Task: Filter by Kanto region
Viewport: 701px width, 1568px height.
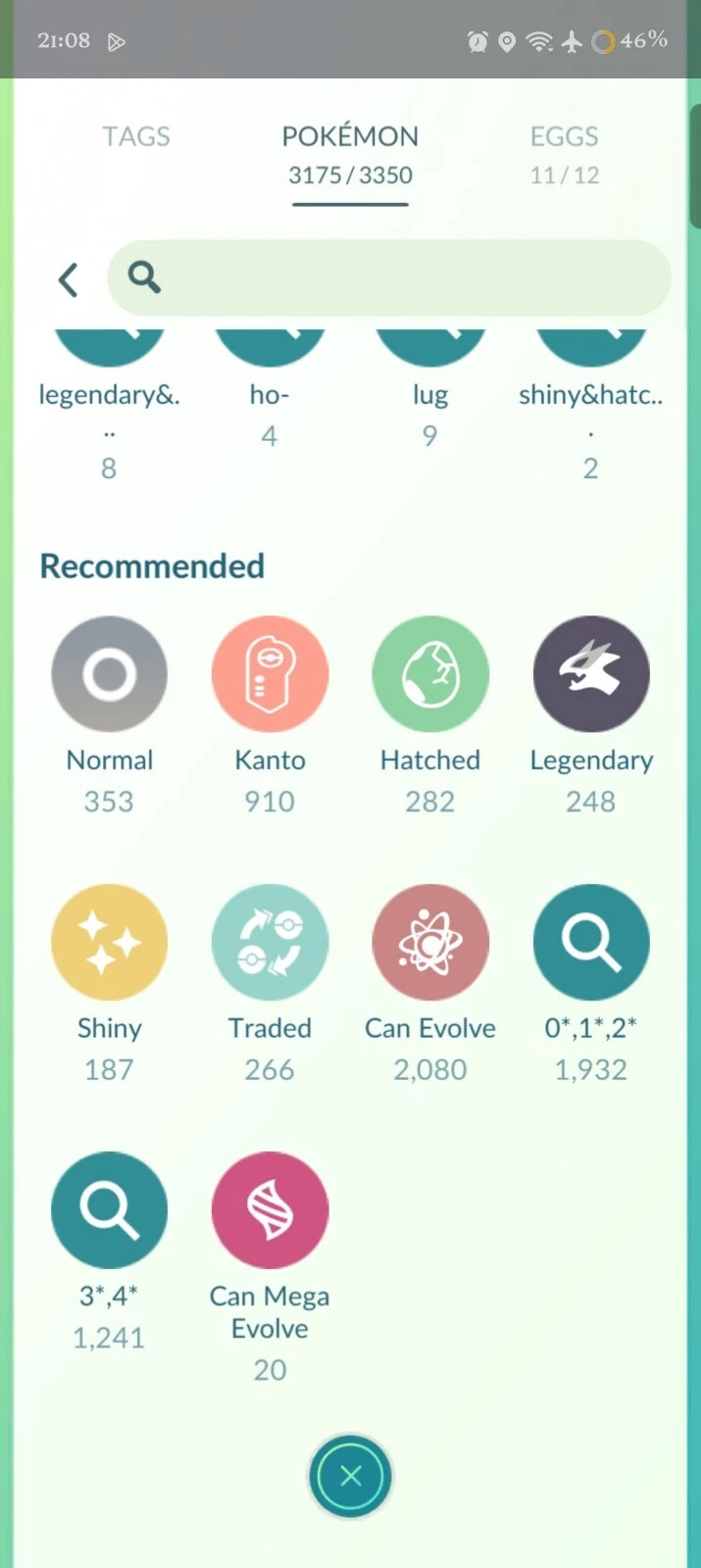Action: click(x=270, y=674)
